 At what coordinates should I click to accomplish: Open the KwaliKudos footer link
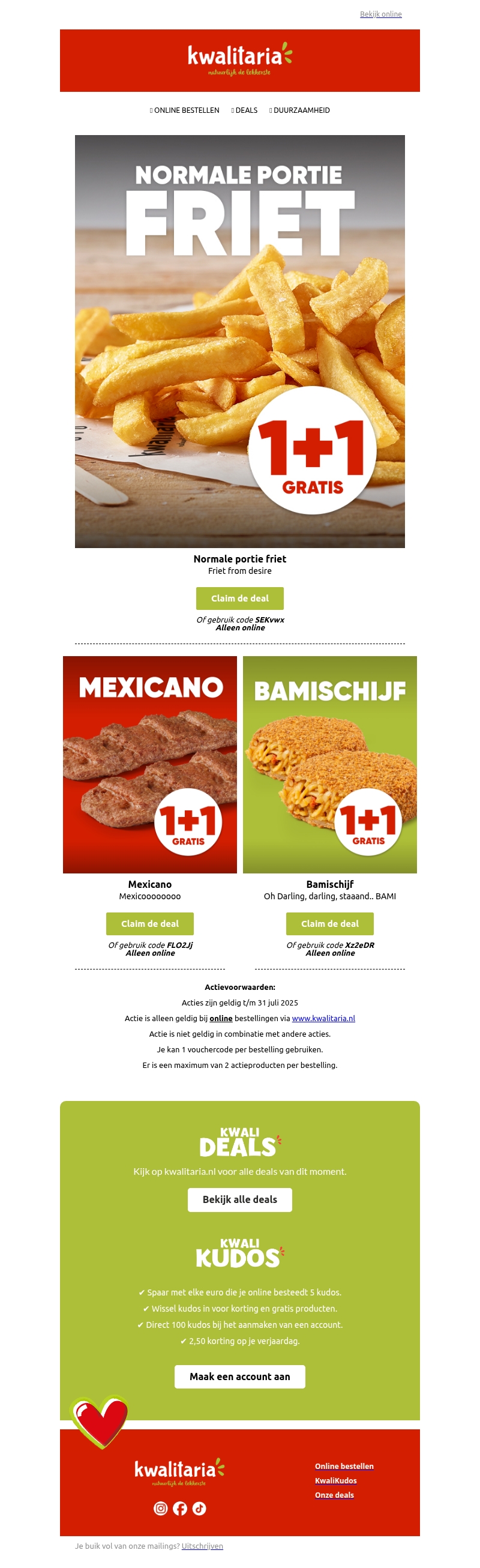(x=335, y=1480)
